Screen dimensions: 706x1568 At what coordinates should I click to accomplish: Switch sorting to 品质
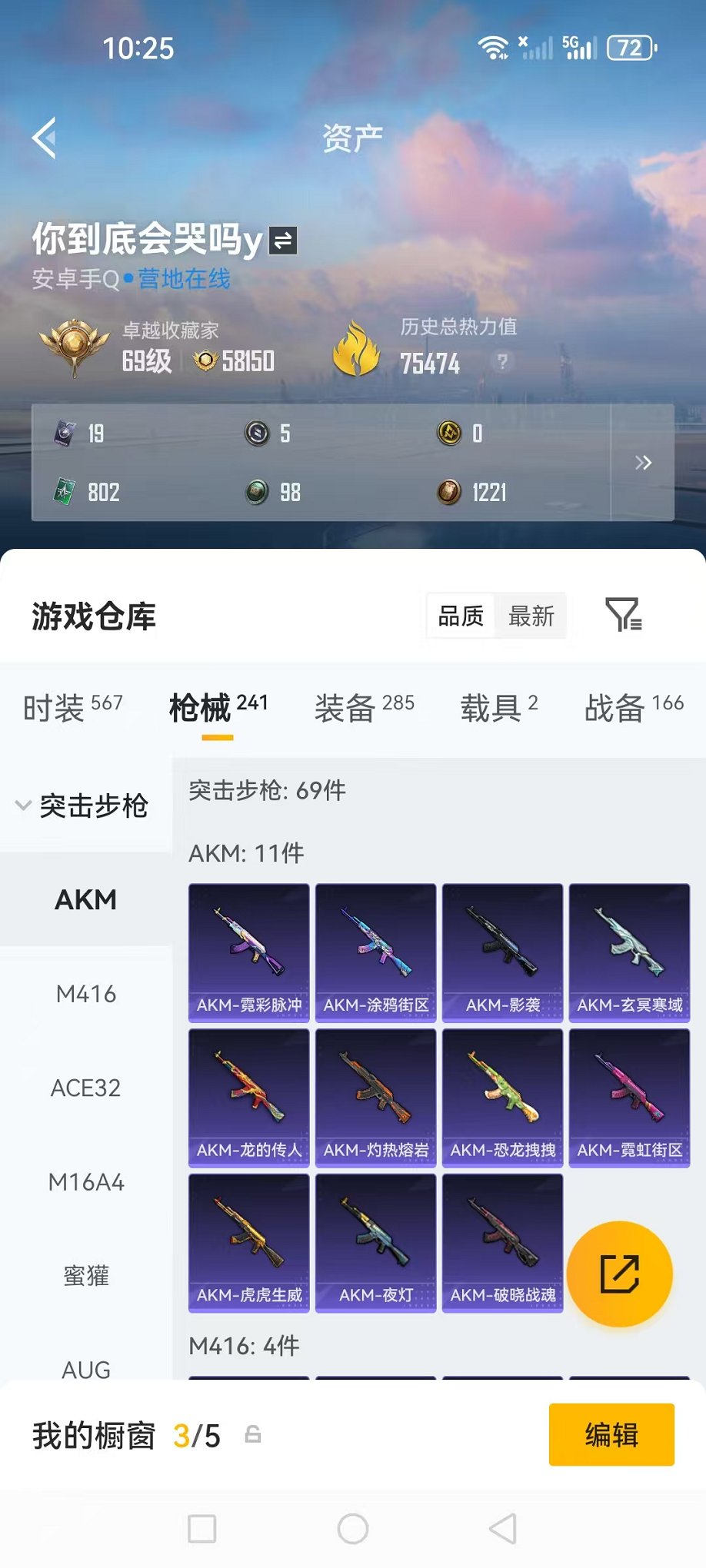(460, 615)
